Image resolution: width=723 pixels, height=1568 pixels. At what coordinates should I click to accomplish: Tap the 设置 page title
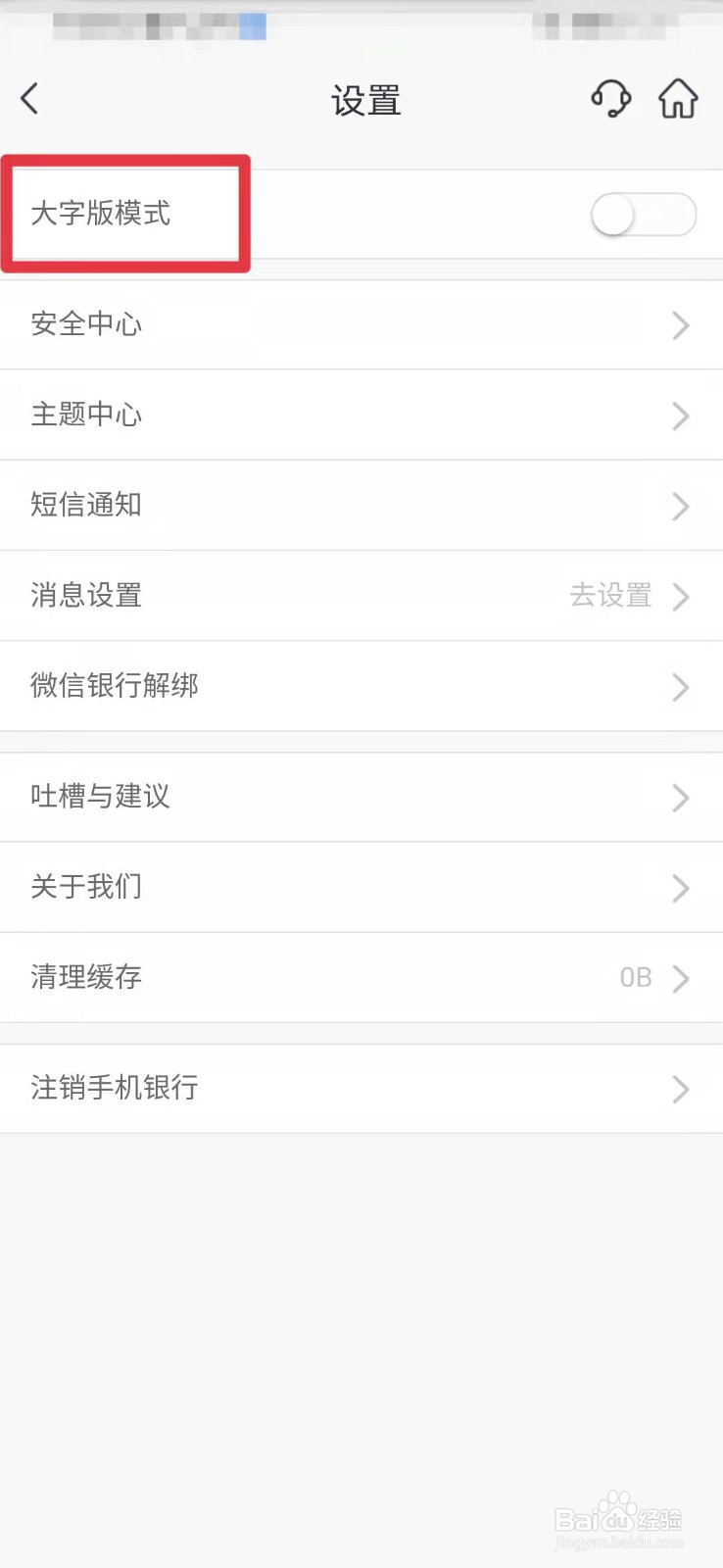(365, 99)
